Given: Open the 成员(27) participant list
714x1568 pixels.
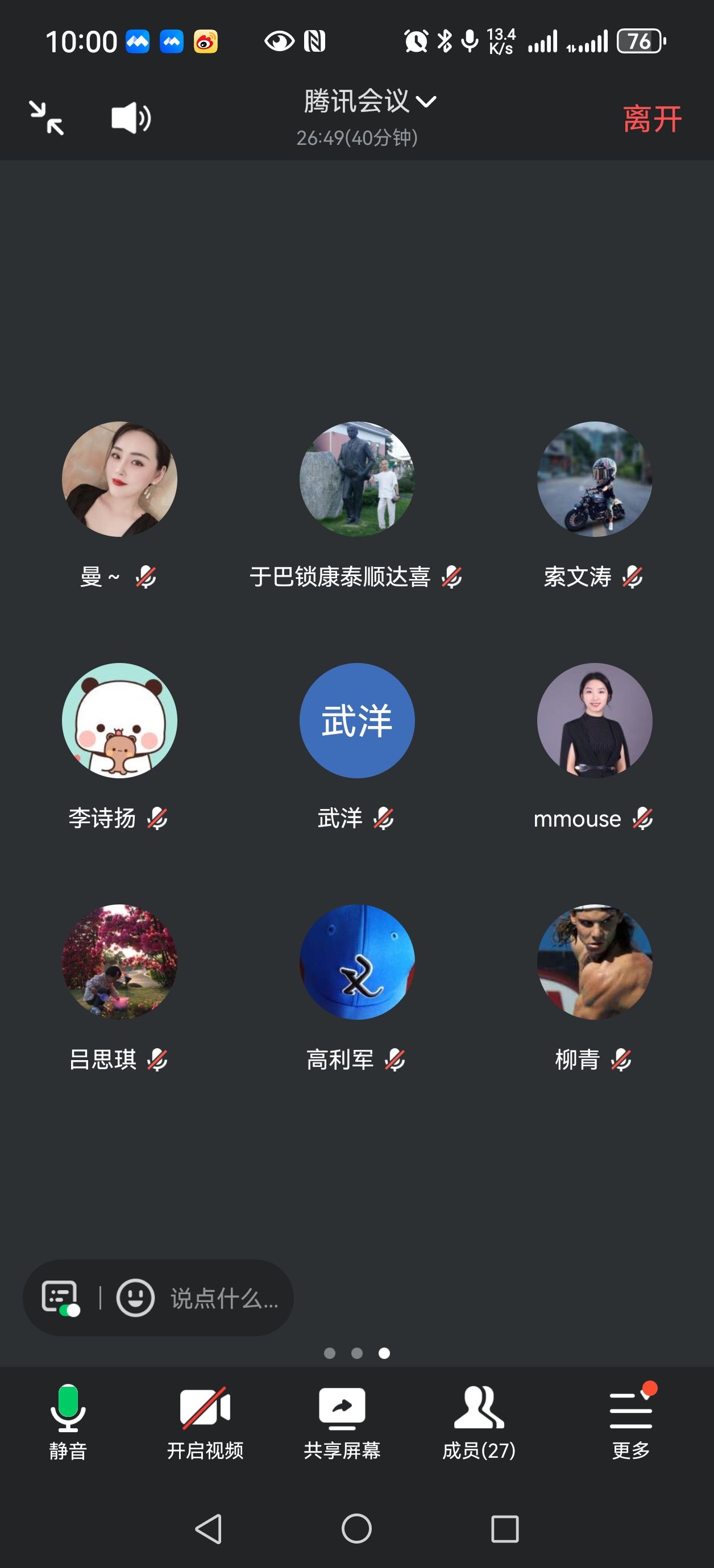Looking at the screenshot, I should pyautogui.click(x=479, y=1421).
